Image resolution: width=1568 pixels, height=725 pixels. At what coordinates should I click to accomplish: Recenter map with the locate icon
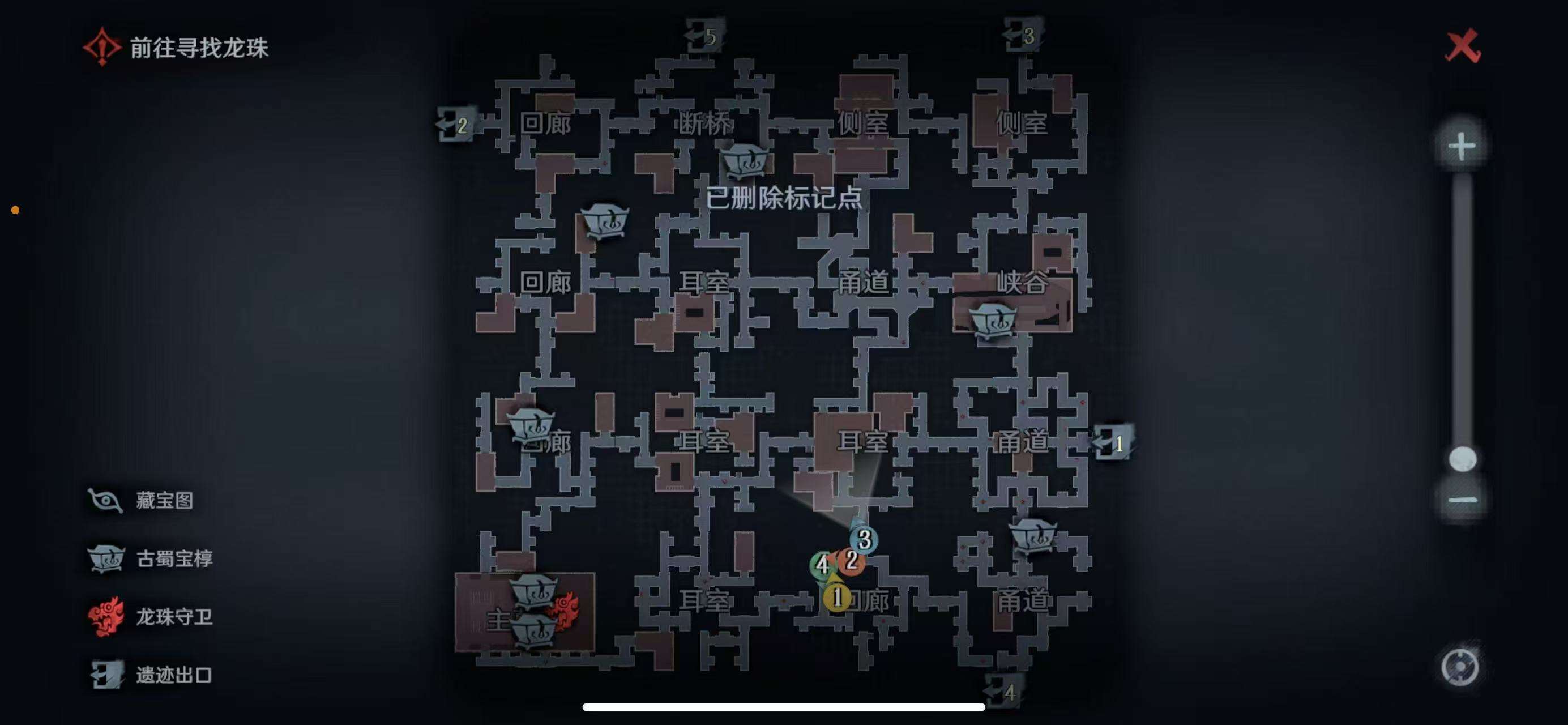click(1460, 667)
